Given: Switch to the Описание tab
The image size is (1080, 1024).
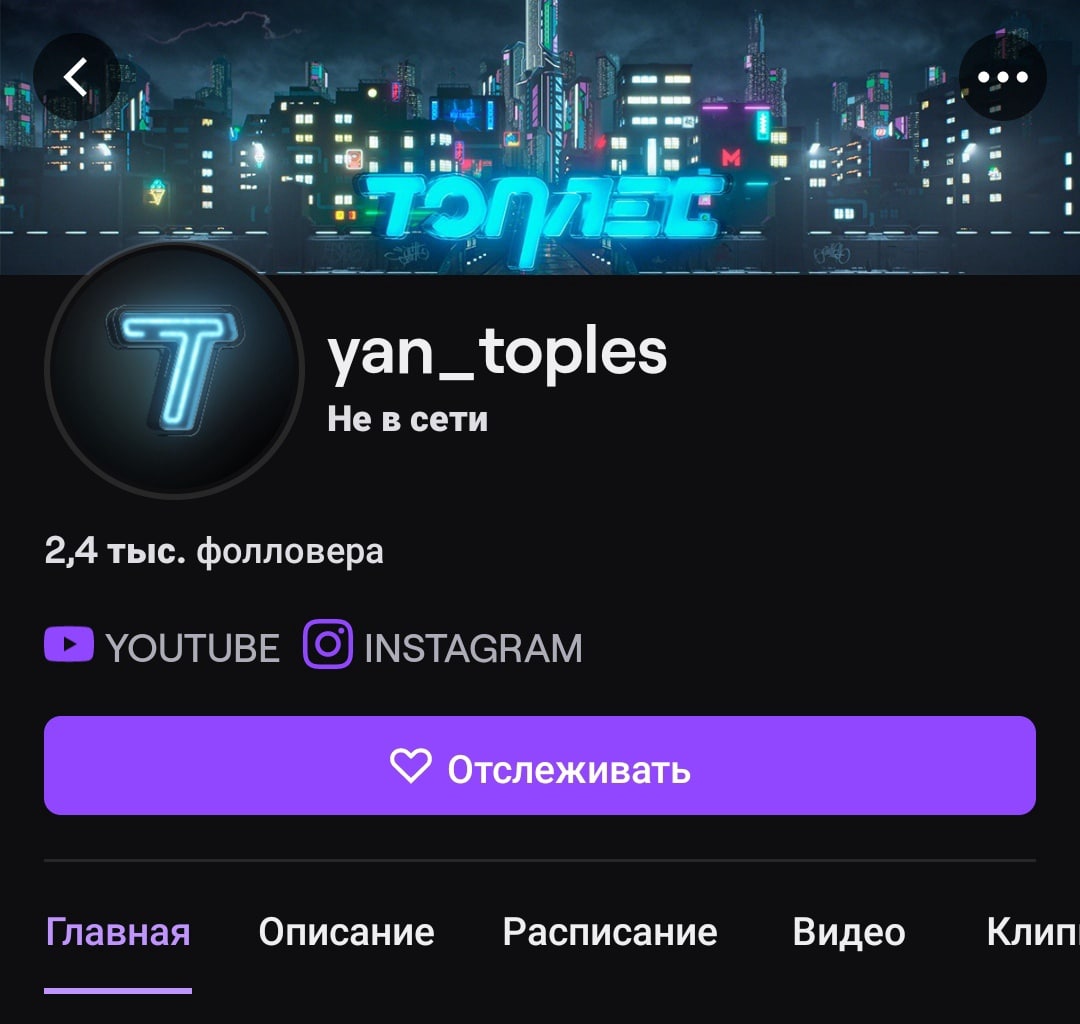Looking at the screenshot, I should click(x=346, y=932).
